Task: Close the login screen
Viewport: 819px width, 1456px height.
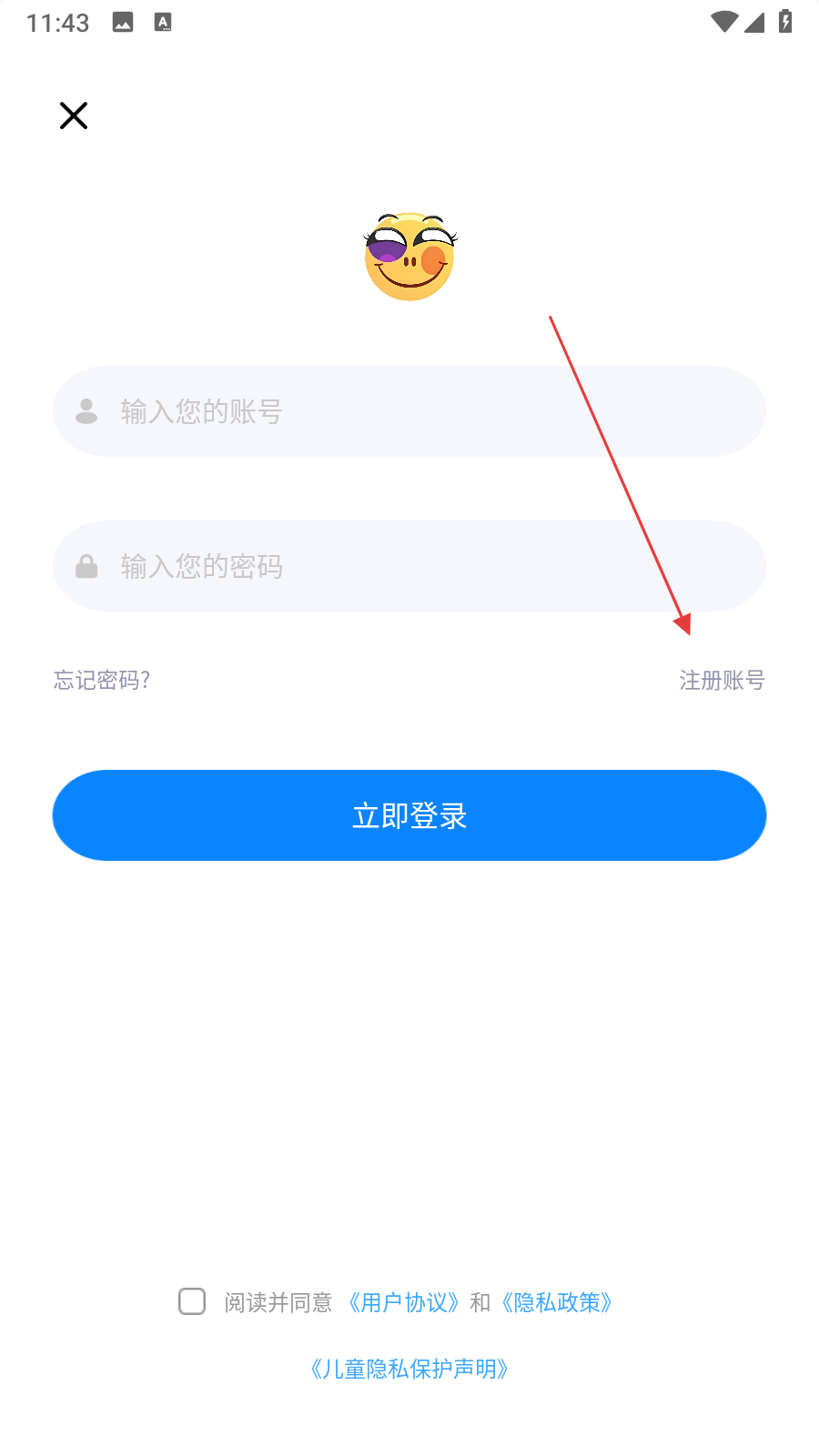Action: (74, 116)
